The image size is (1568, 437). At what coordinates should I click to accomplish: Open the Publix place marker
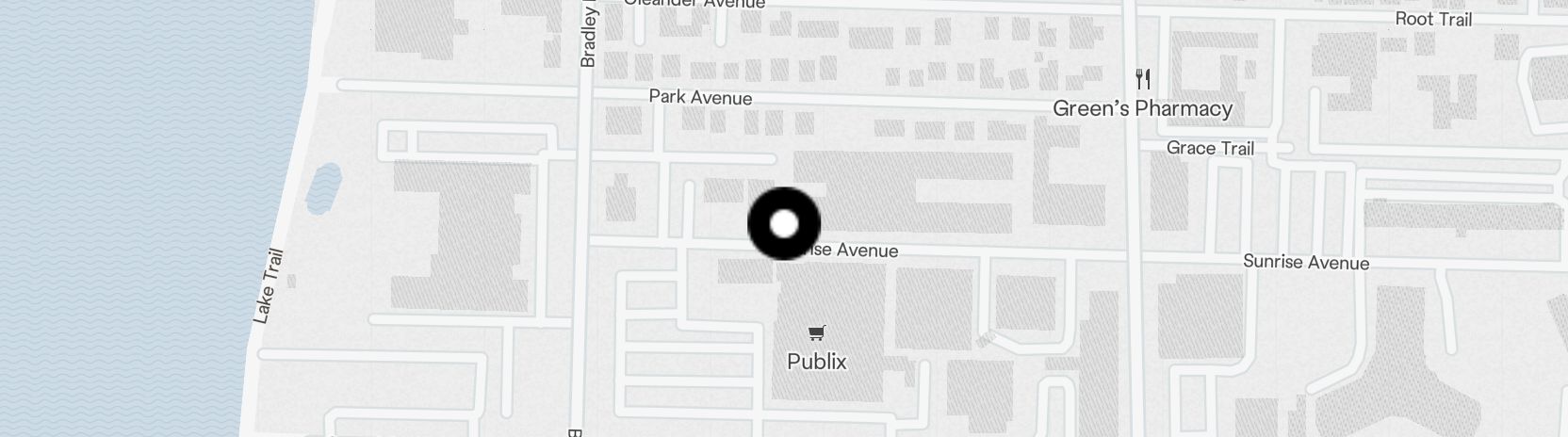[x=817, y=332]
